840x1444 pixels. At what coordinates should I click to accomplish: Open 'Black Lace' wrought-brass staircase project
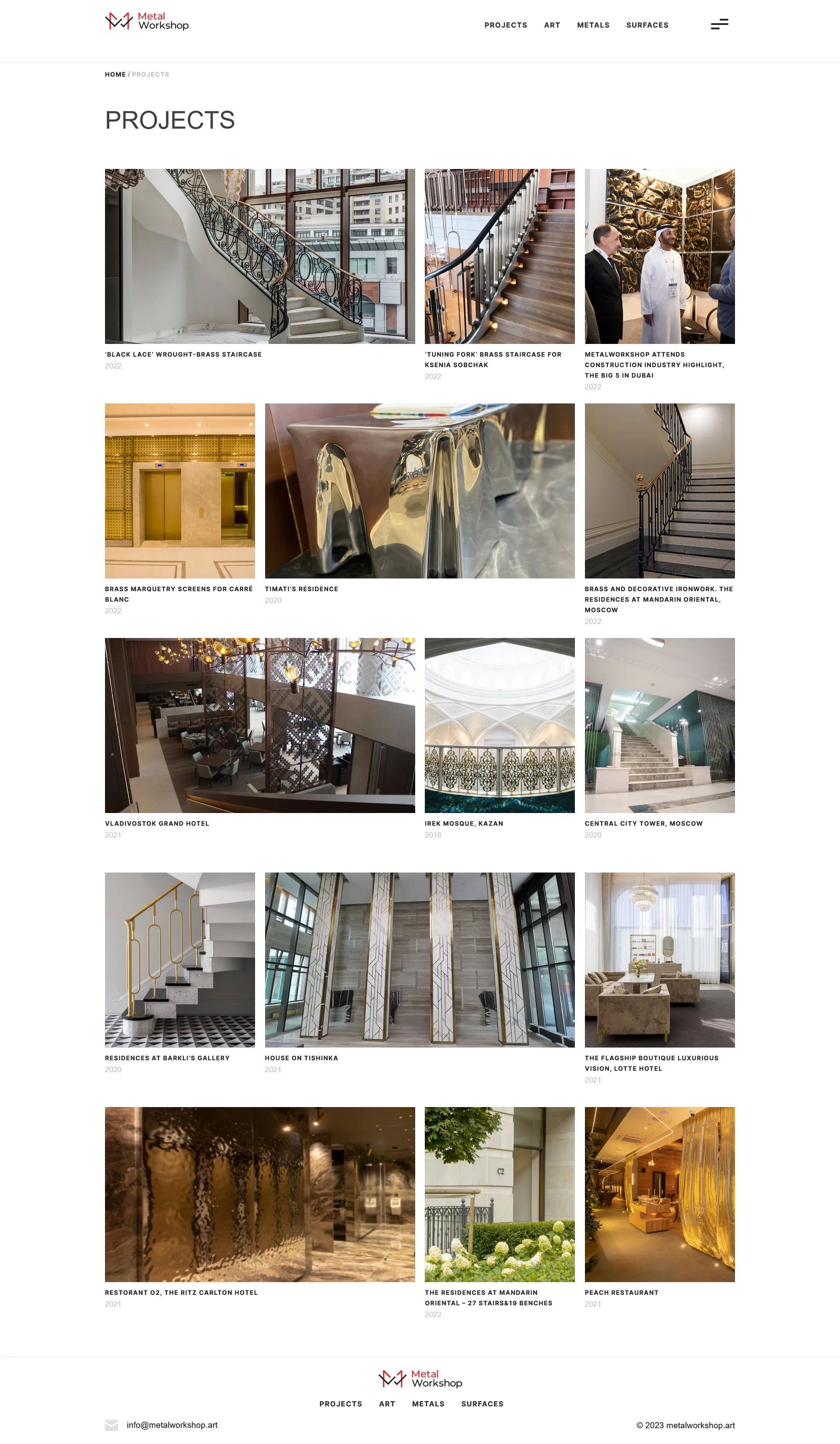[259, 256]
